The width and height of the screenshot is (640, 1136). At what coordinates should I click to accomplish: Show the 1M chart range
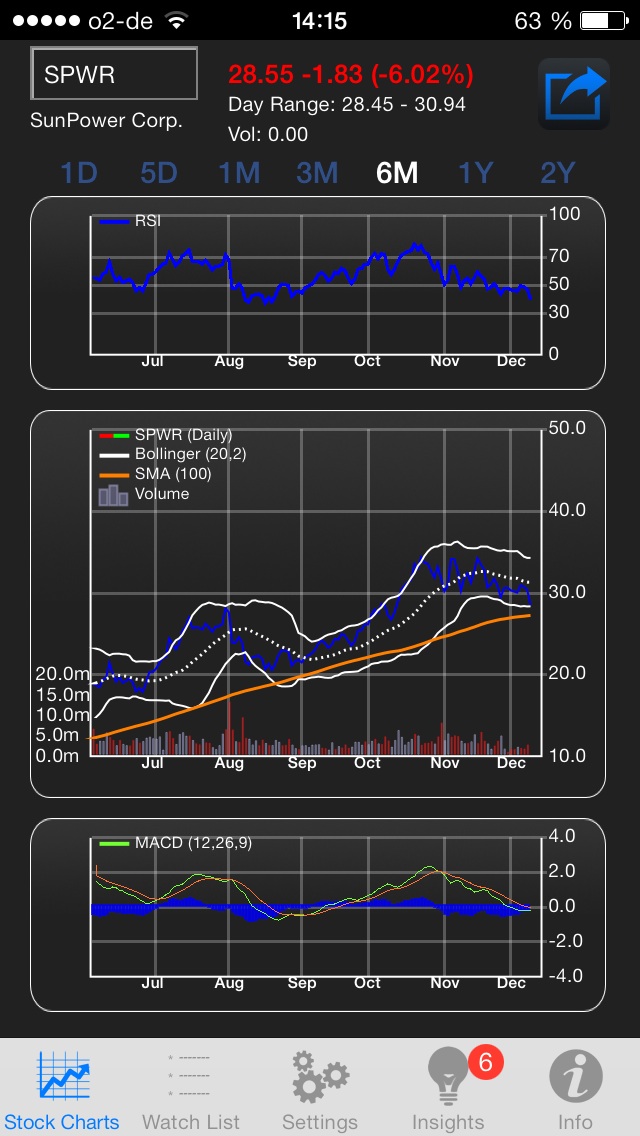pos(239,173)
